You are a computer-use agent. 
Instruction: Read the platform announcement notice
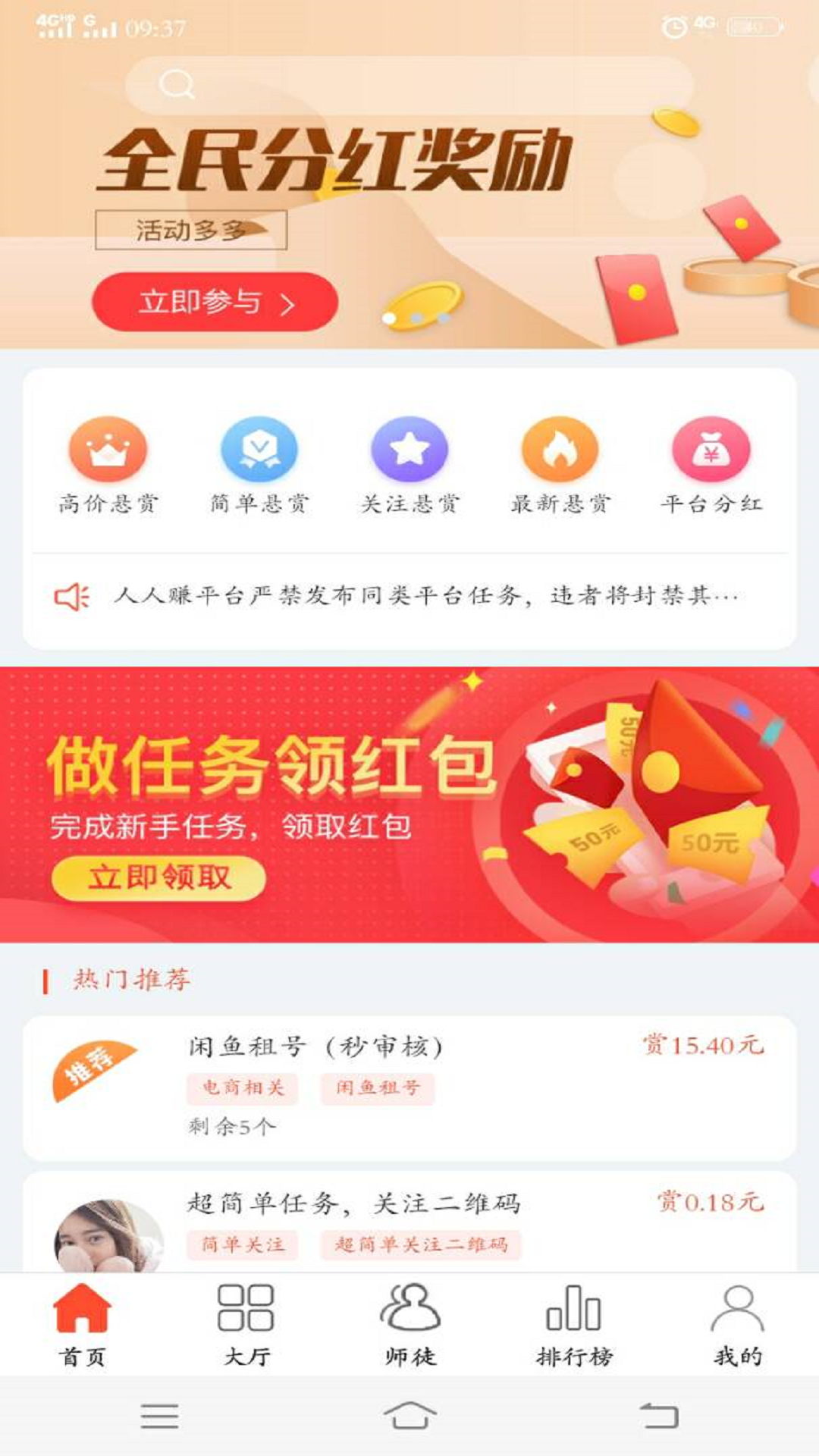point(425,596)
